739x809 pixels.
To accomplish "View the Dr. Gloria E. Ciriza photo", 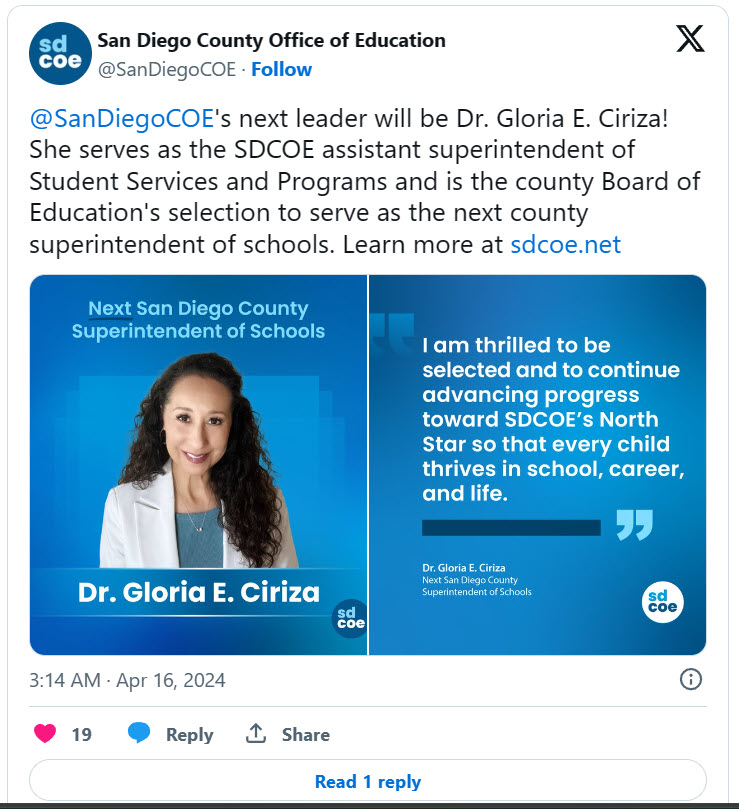I will (198, 465).
